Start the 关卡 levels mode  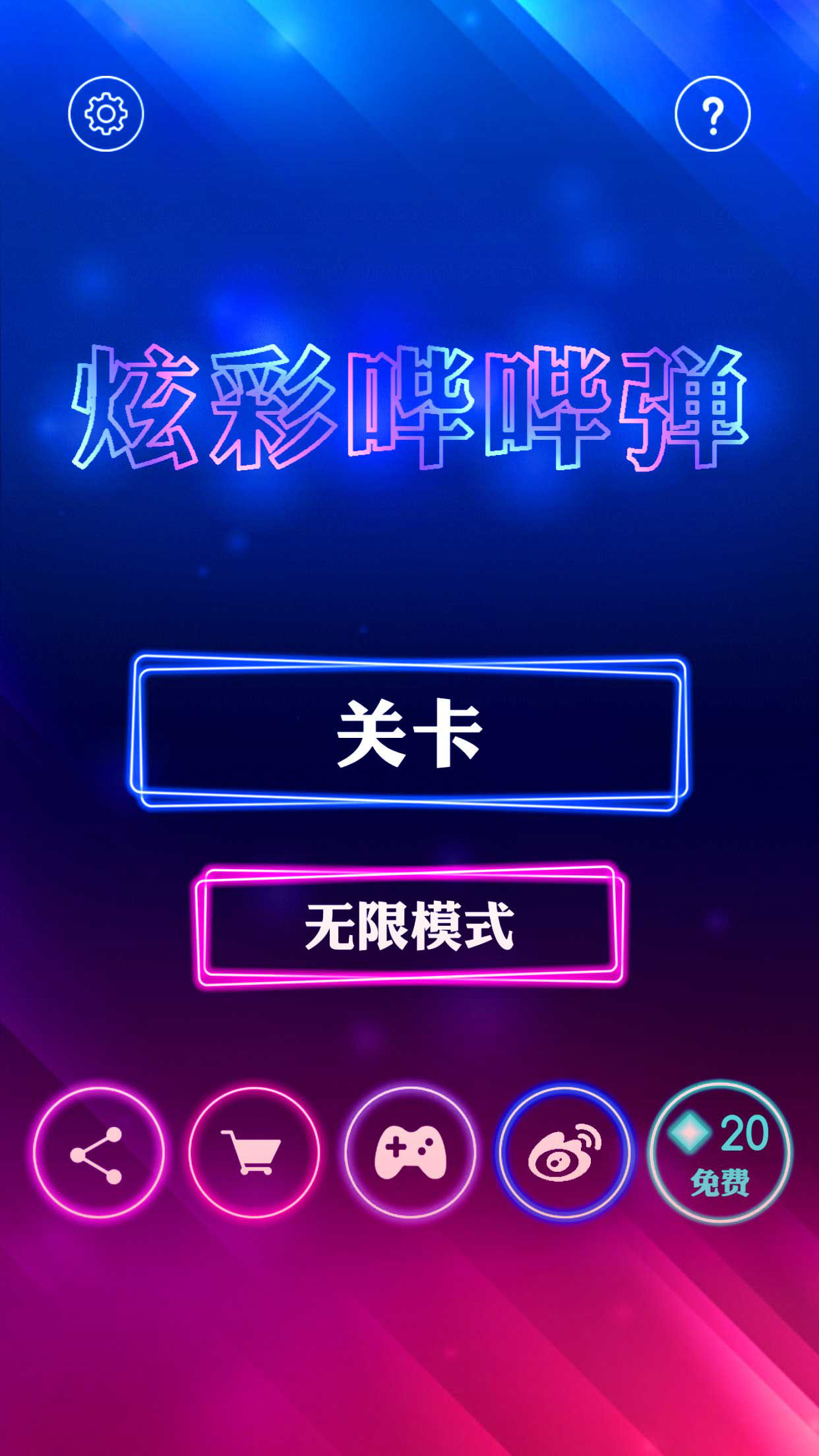409,733
